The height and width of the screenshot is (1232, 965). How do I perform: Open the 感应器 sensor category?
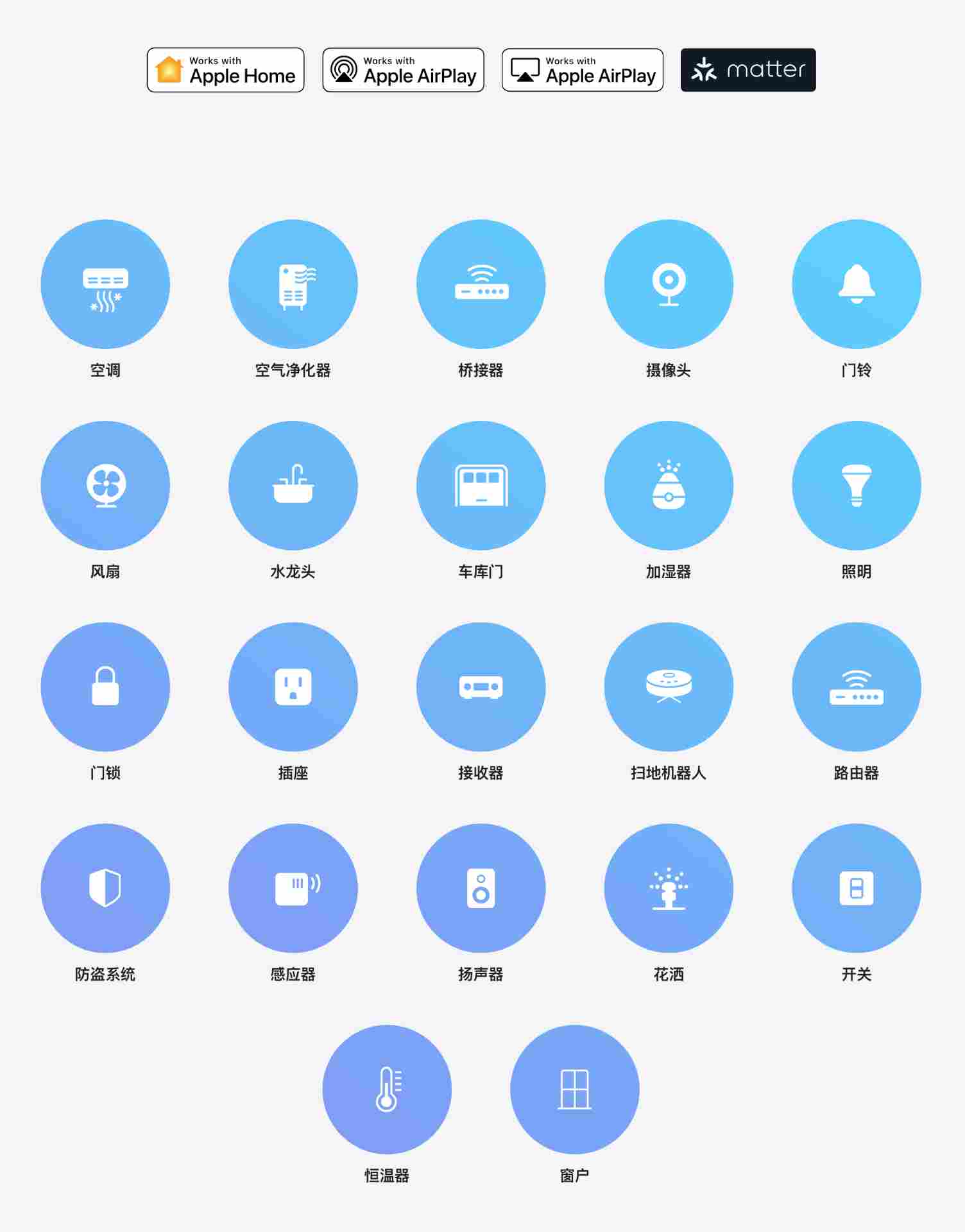293,888
